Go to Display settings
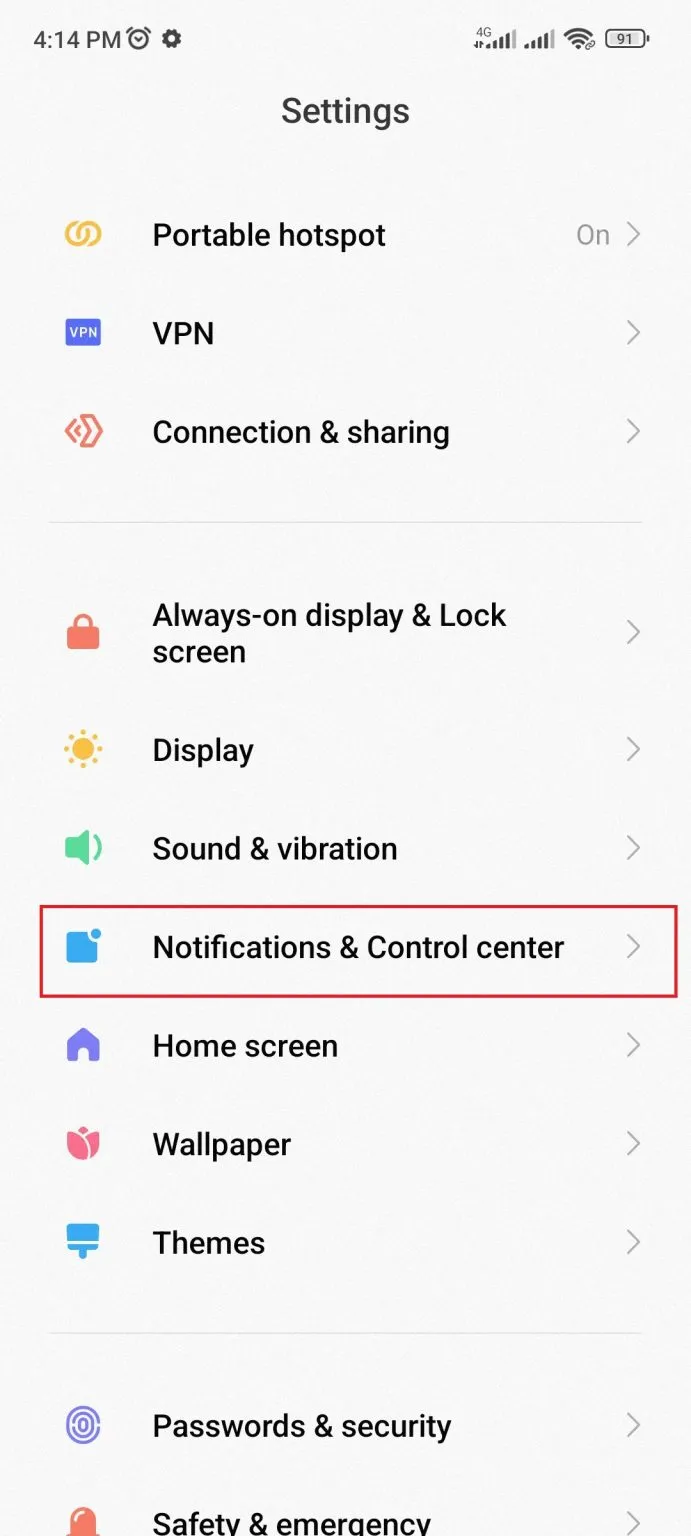The image size is (691, 1536). coord(345,750)
